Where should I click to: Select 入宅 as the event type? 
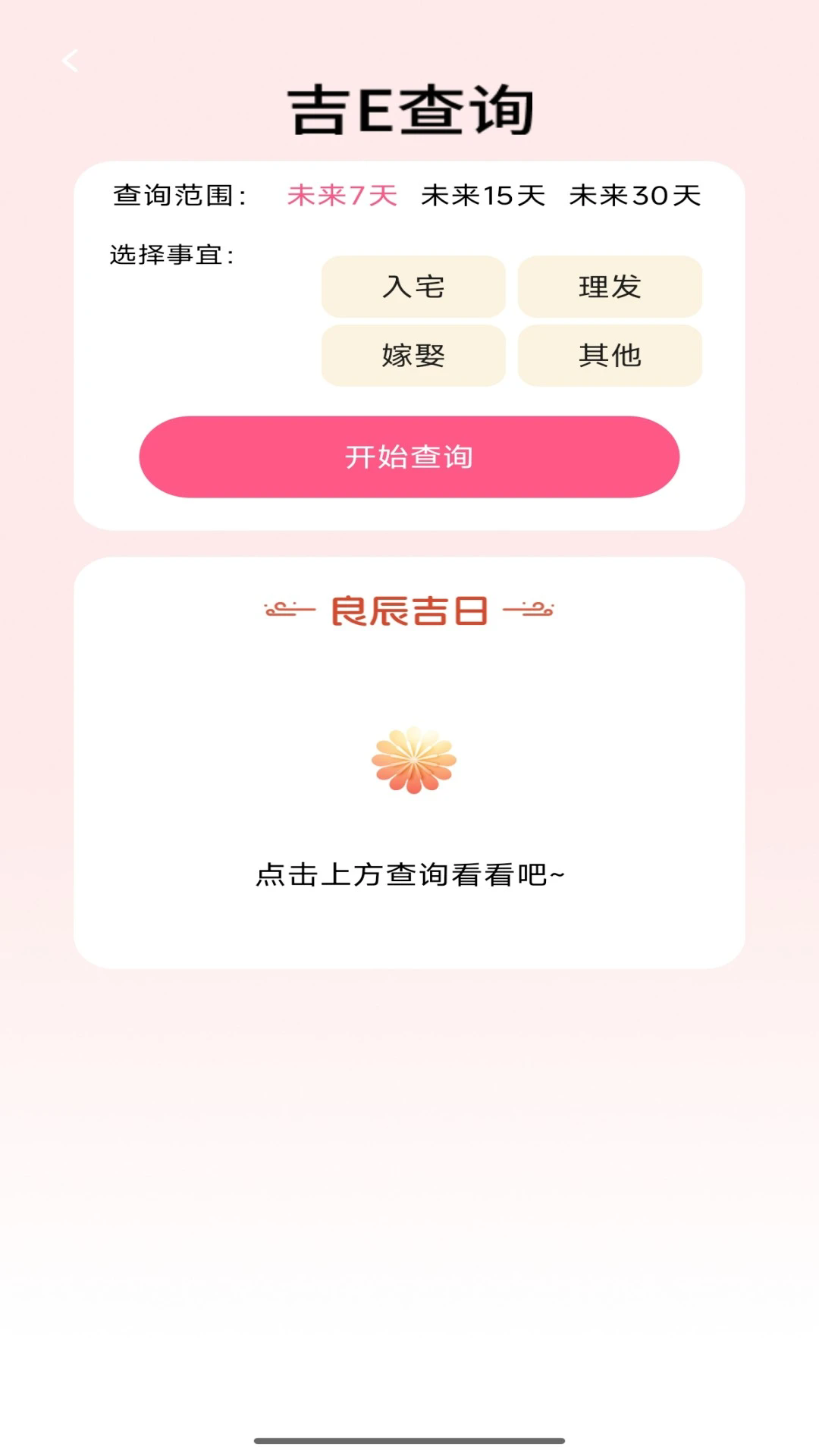pyautogui.click(x=415, y=287)
